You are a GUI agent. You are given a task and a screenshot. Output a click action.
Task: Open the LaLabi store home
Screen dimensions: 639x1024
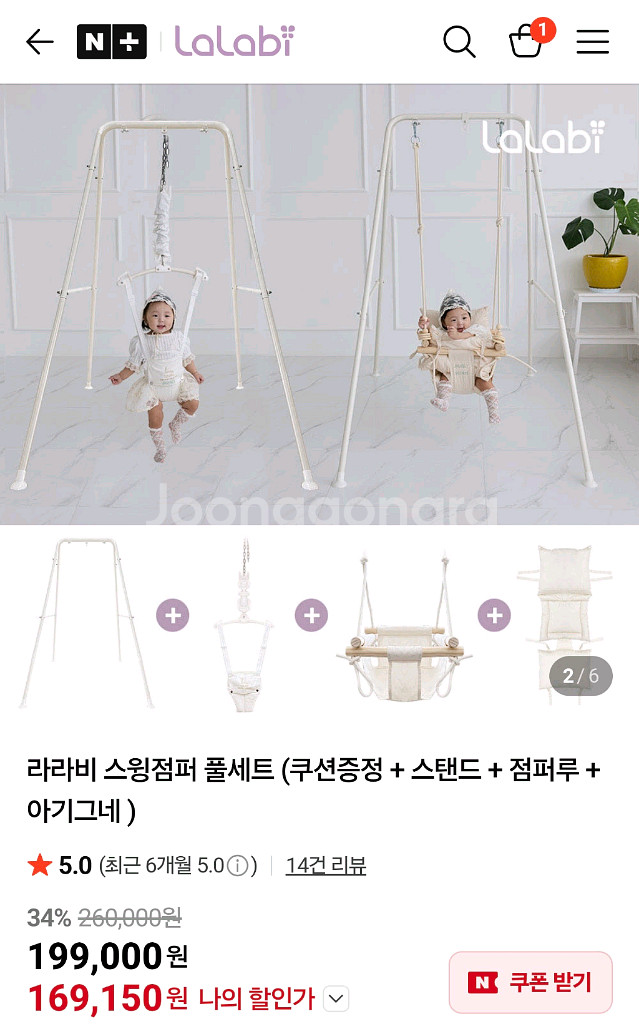234,42
